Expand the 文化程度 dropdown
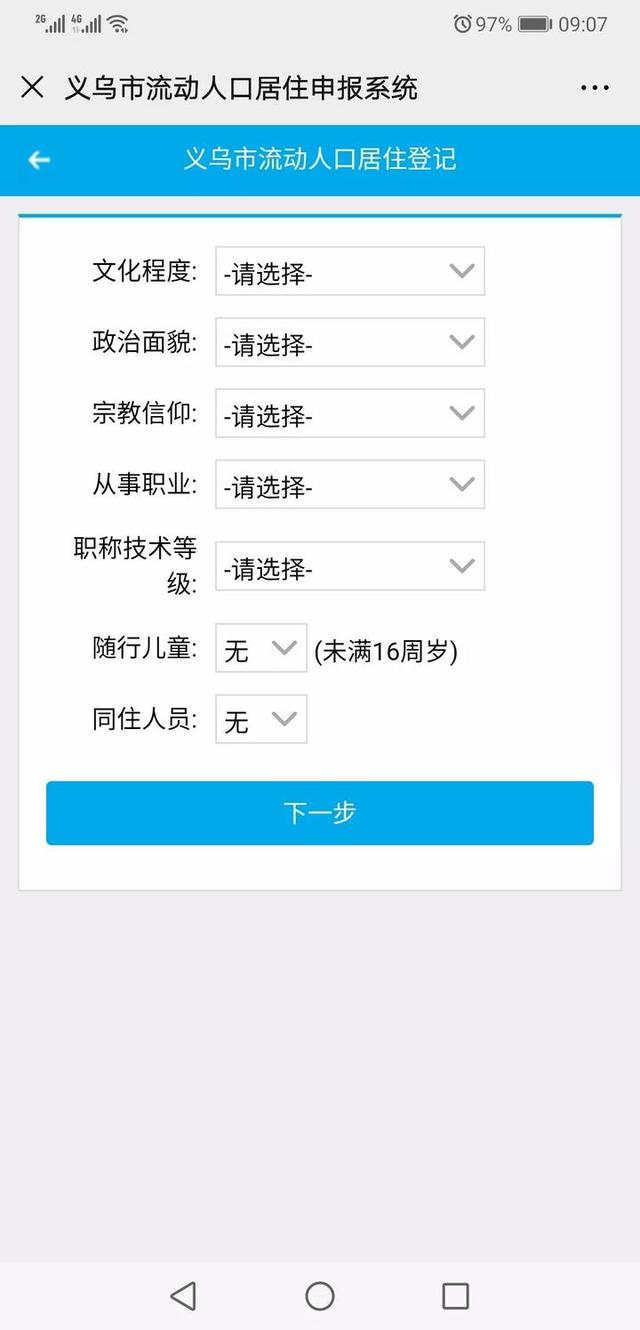 tap(350, 272)
